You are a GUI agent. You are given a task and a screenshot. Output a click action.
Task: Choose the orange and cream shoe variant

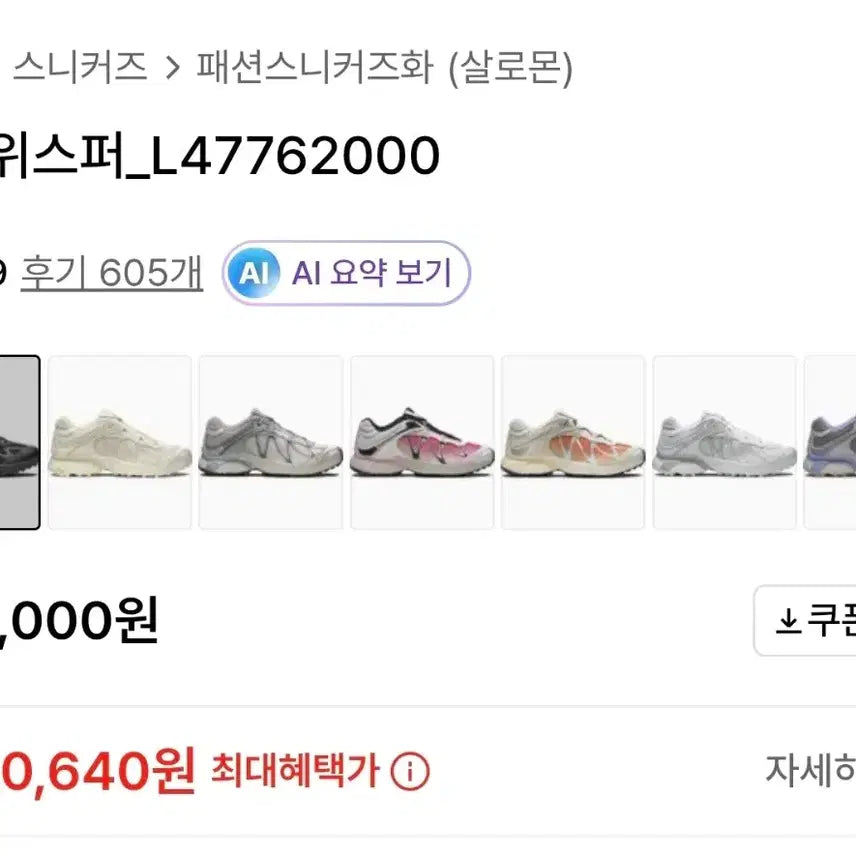pos(573,442)
